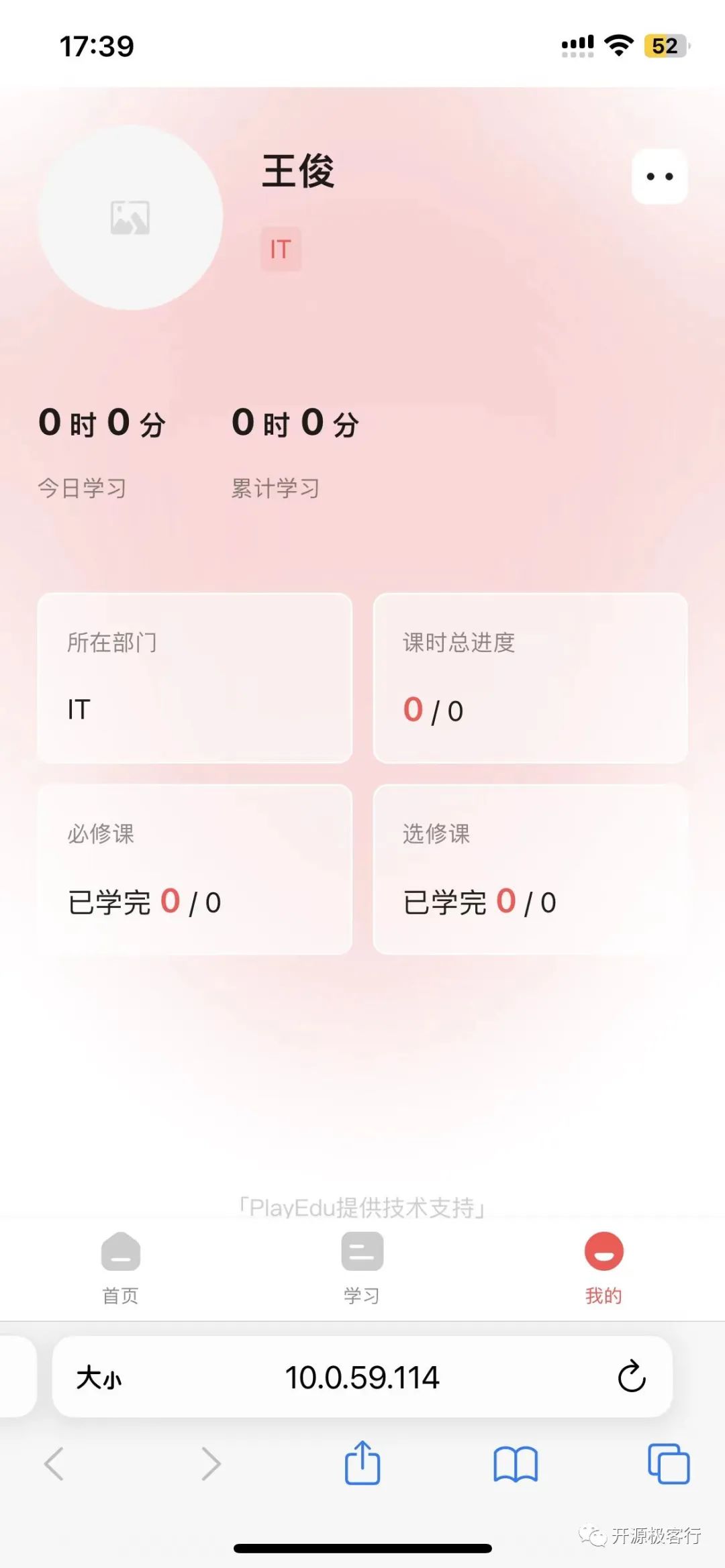Open Safari bookmarks
Viewport: 725px width, 1568px height.
point(516,1464)
